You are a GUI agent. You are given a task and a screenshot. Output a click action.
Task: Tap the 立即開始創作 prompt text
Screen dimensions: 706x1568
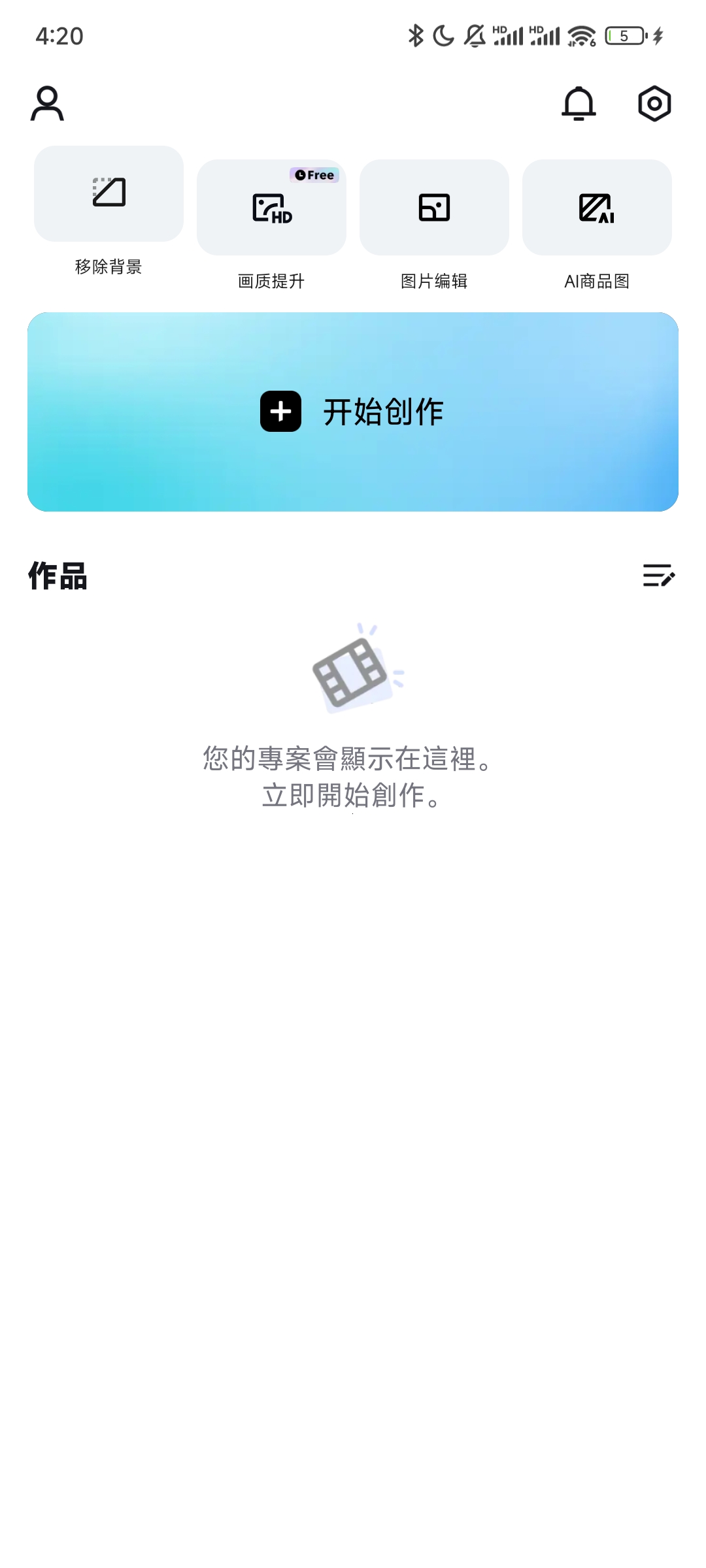point(353,797)
